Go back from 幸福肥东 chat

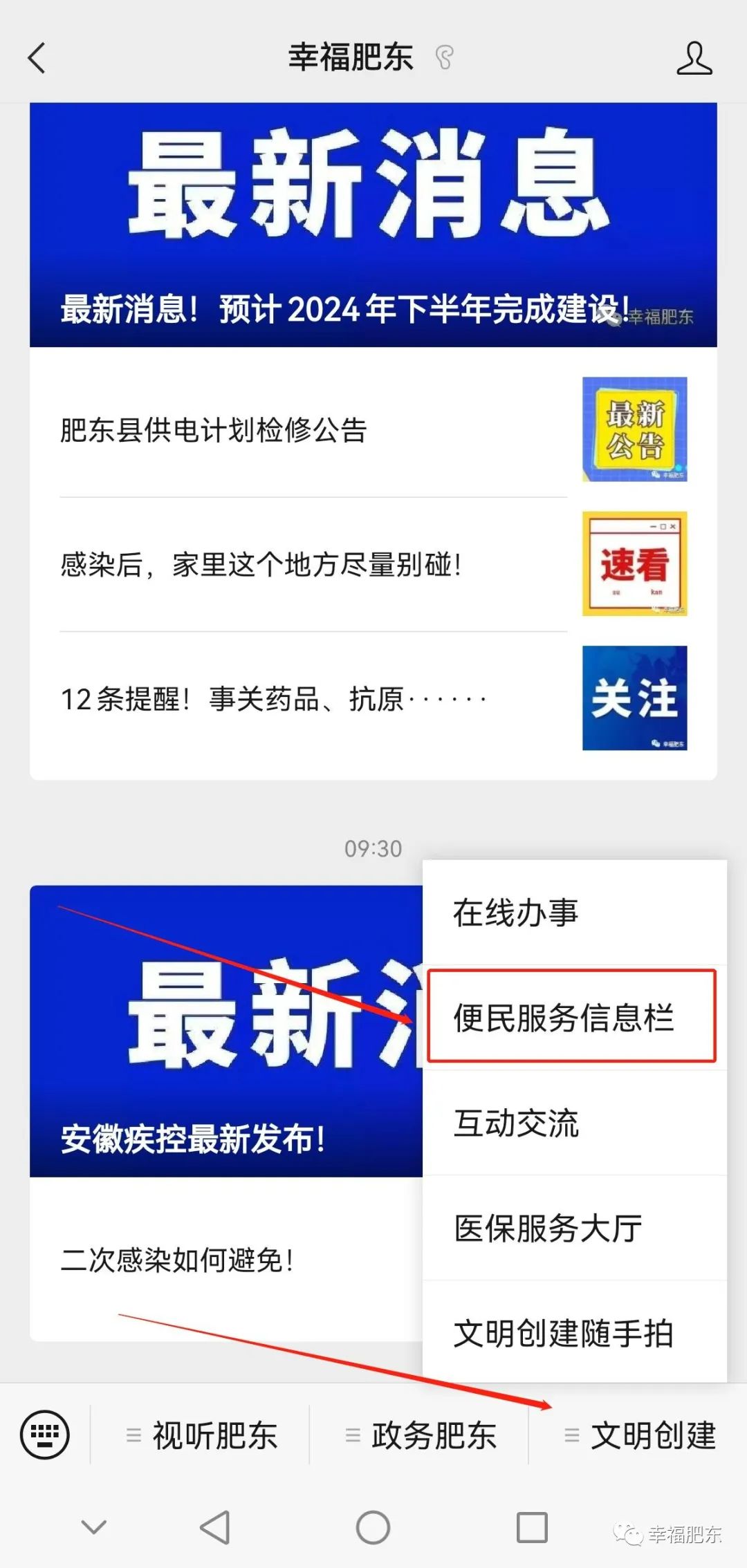[37, 57]
